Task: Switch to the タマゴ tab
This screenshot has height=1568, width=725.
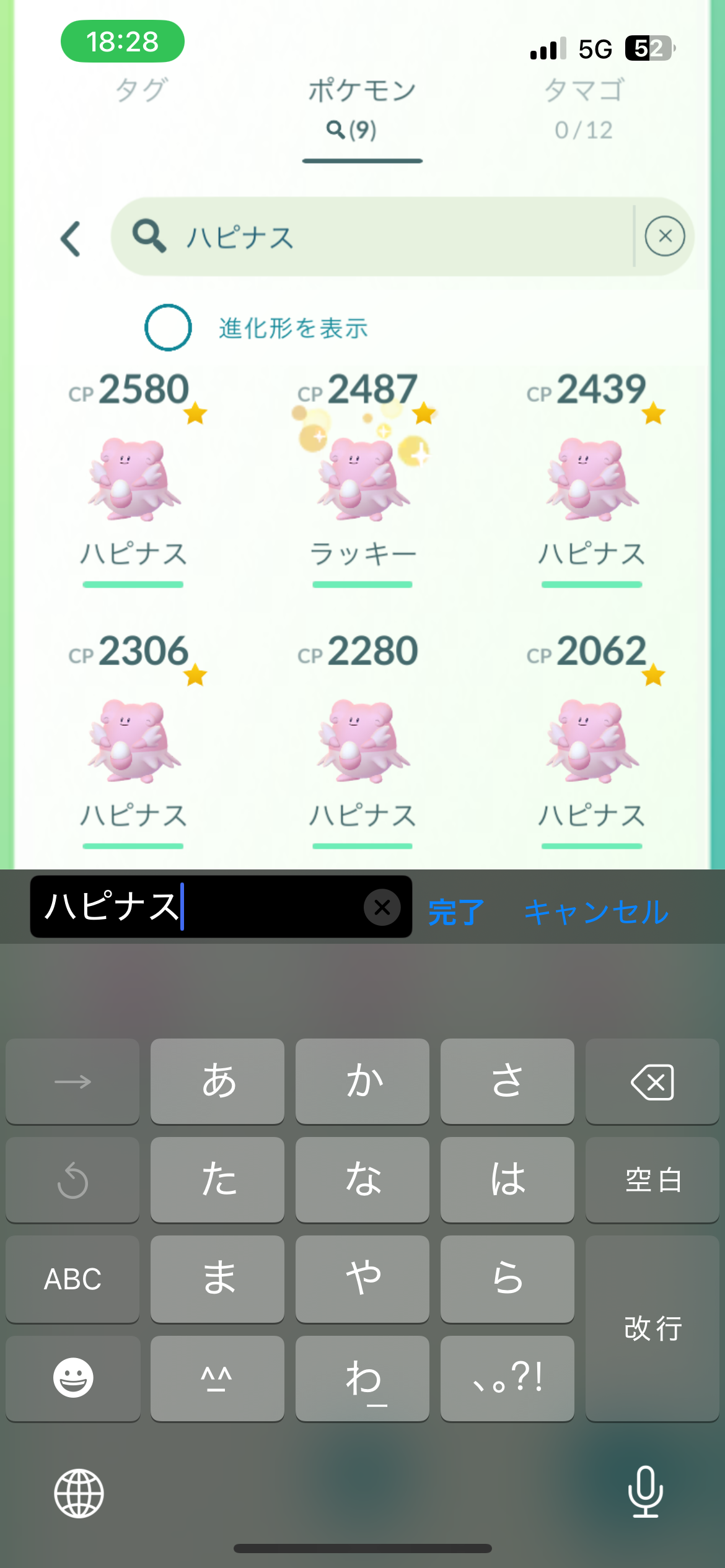Action: click(584, 105)
